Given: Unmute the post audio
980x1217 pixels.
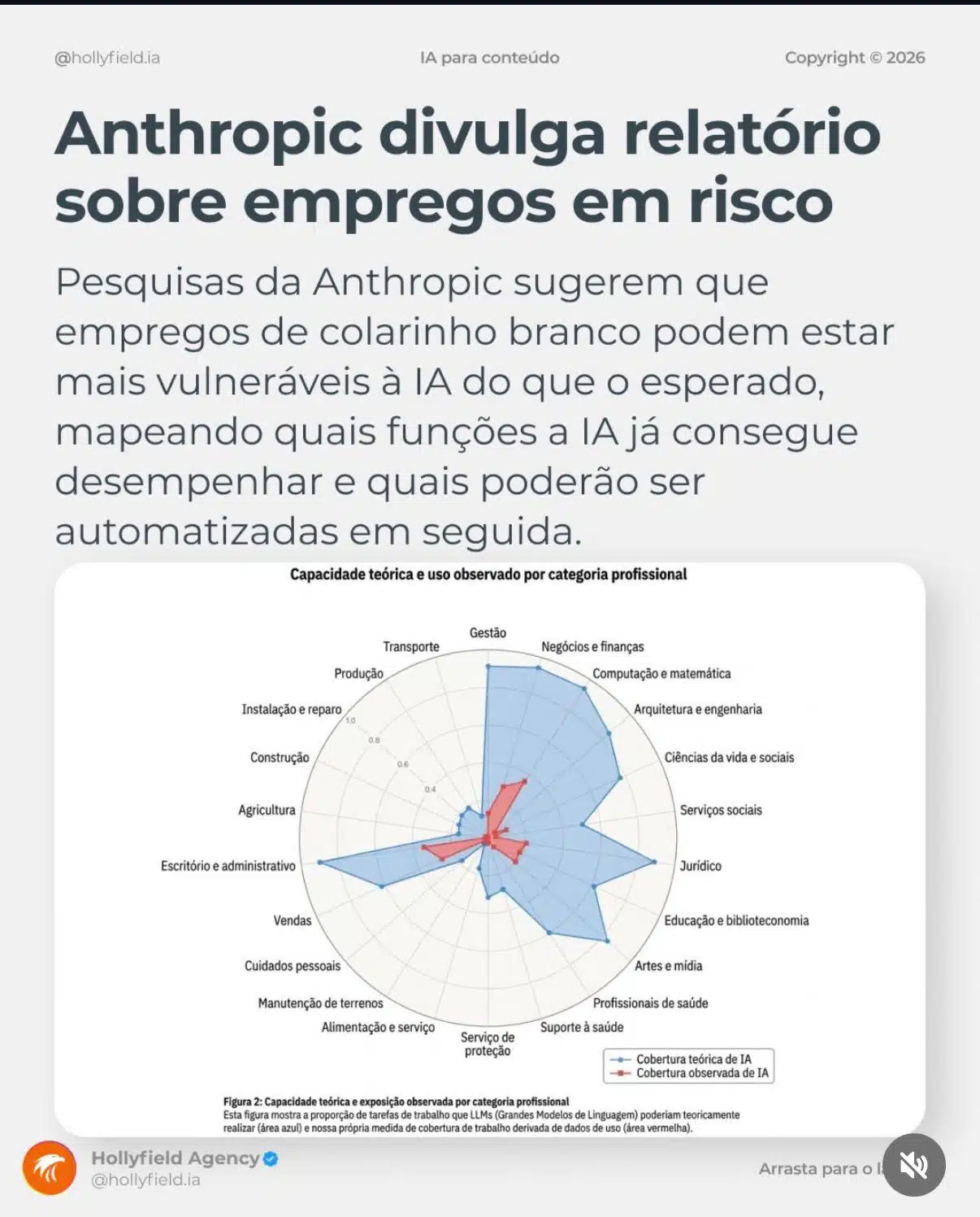Looking at the screenshot, I should tap(913, 1165).
